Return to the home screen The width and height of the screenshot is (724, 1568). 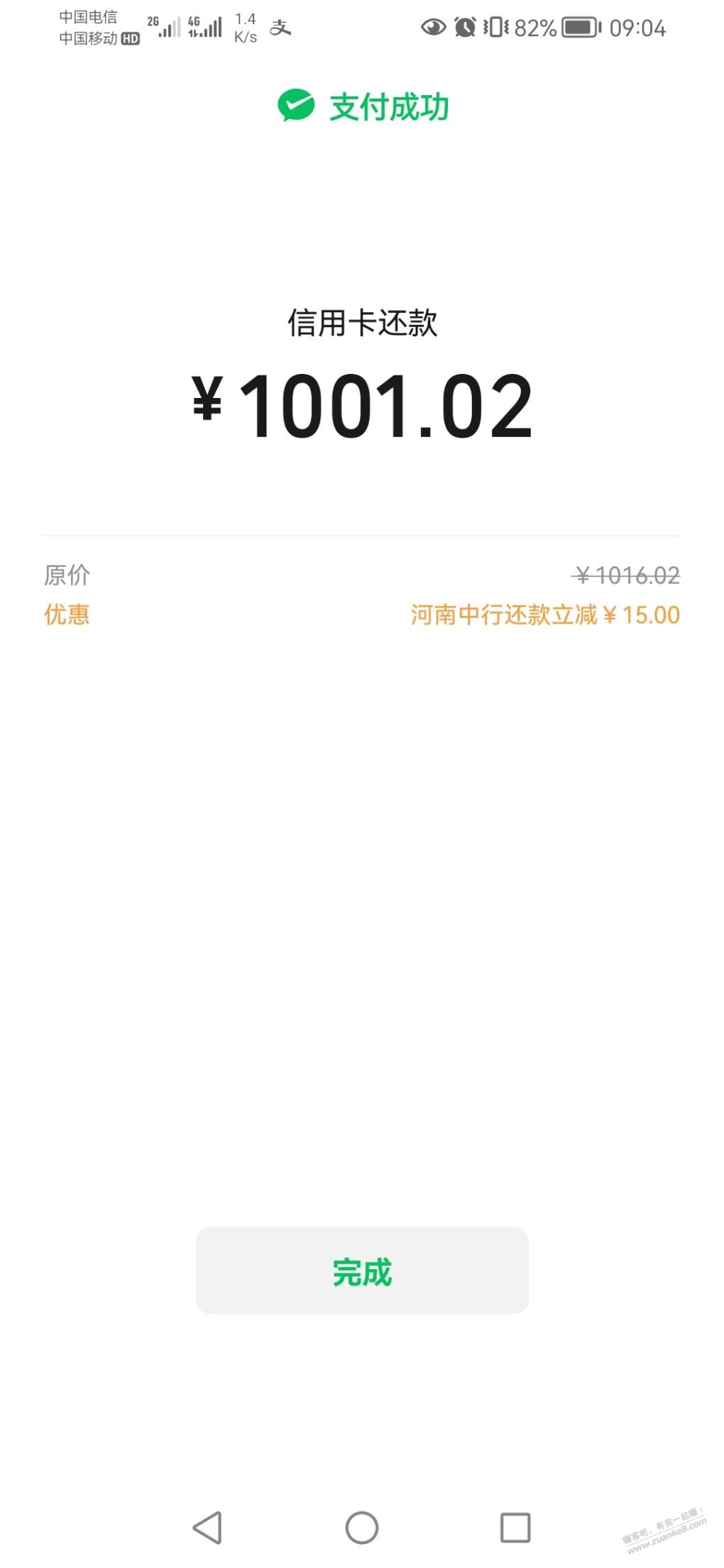click(x=362, y=1528)
